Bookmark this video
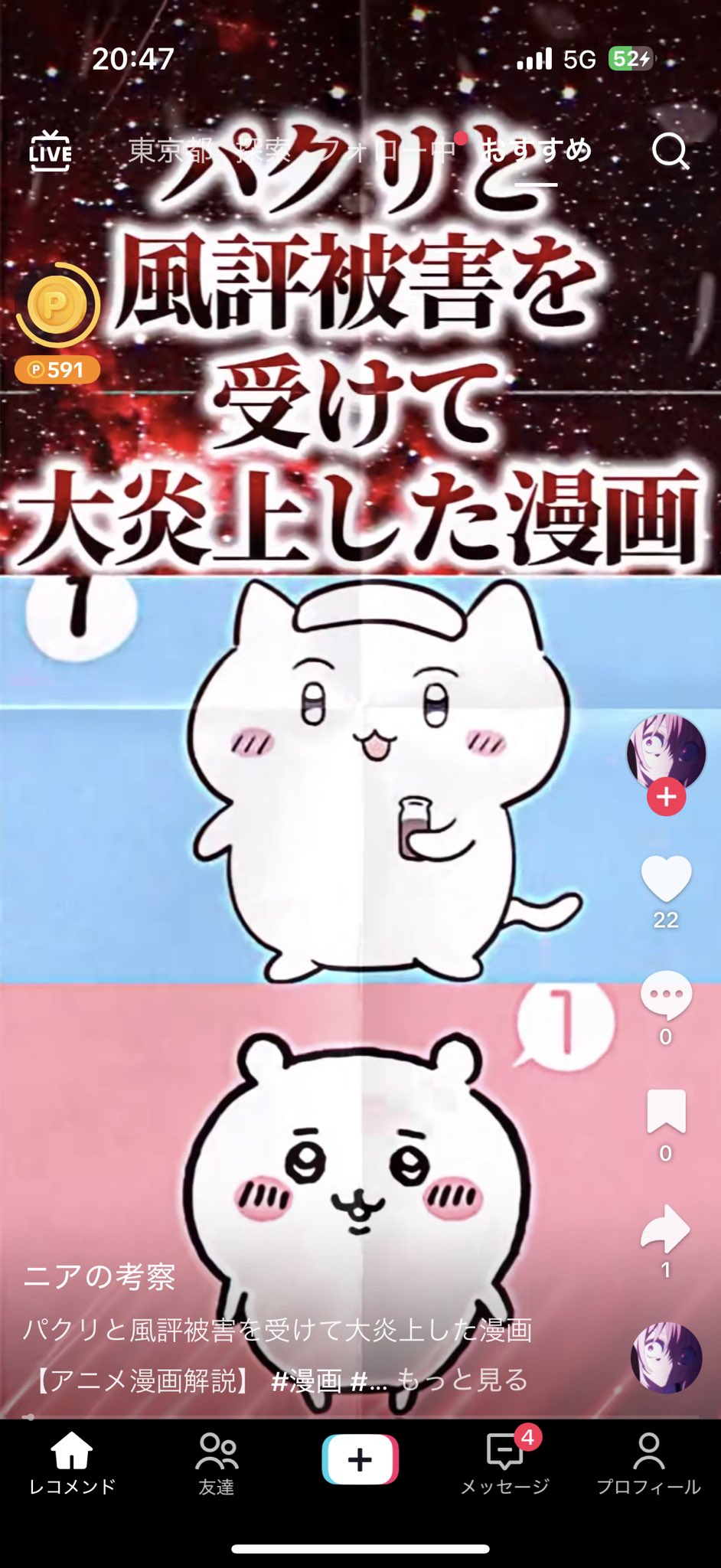This screenshot has height=1568, width=721. [x=666, y=1111]
